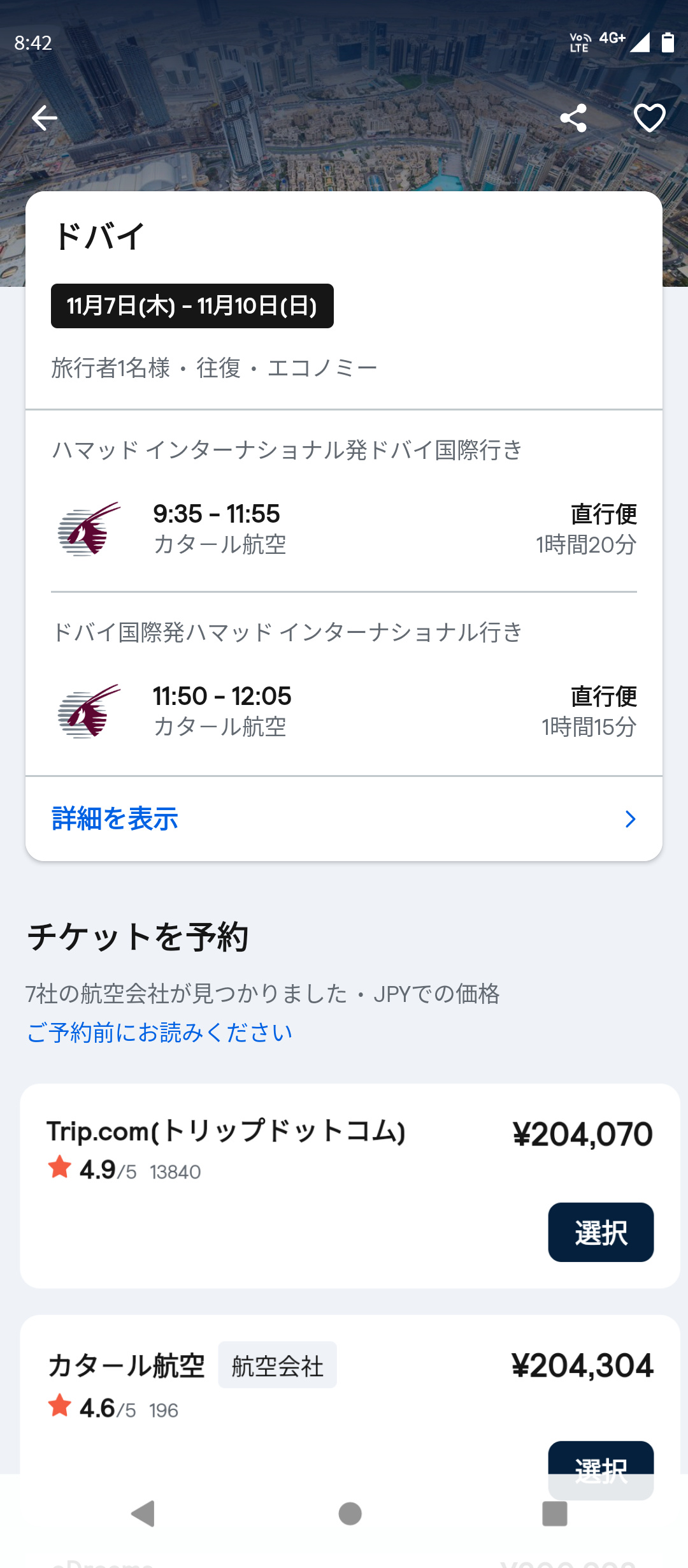Share this Dubai flight itinerary
The image size is (688, 1568).
[573, 118]
